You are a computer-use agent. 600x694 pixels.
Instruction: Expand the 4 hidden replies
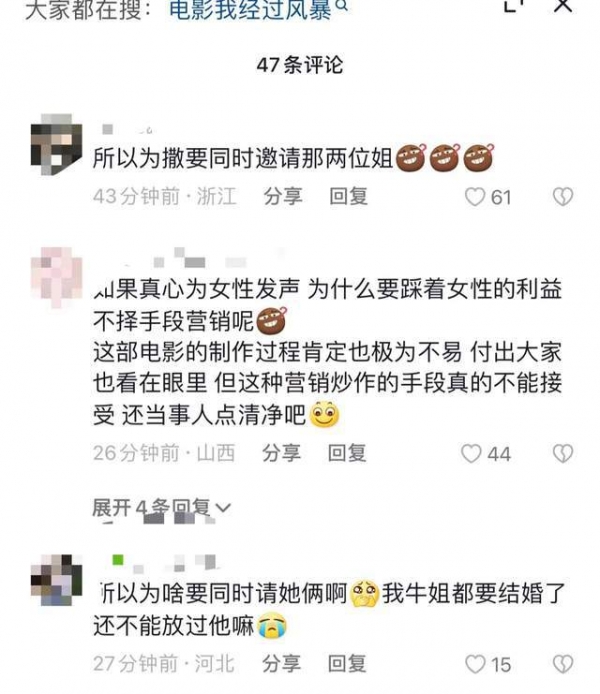(162, 508)
